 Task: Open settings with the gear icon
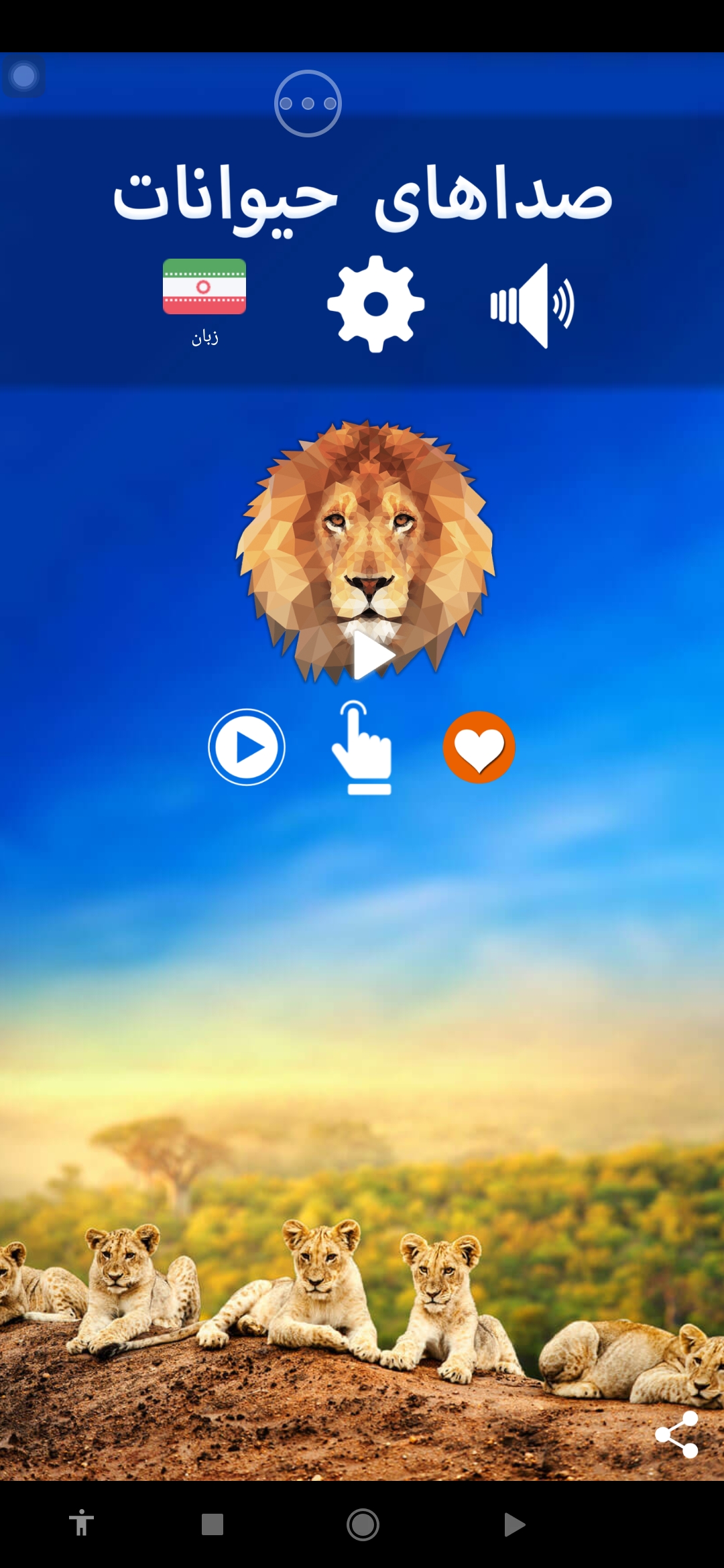point(375,304)
